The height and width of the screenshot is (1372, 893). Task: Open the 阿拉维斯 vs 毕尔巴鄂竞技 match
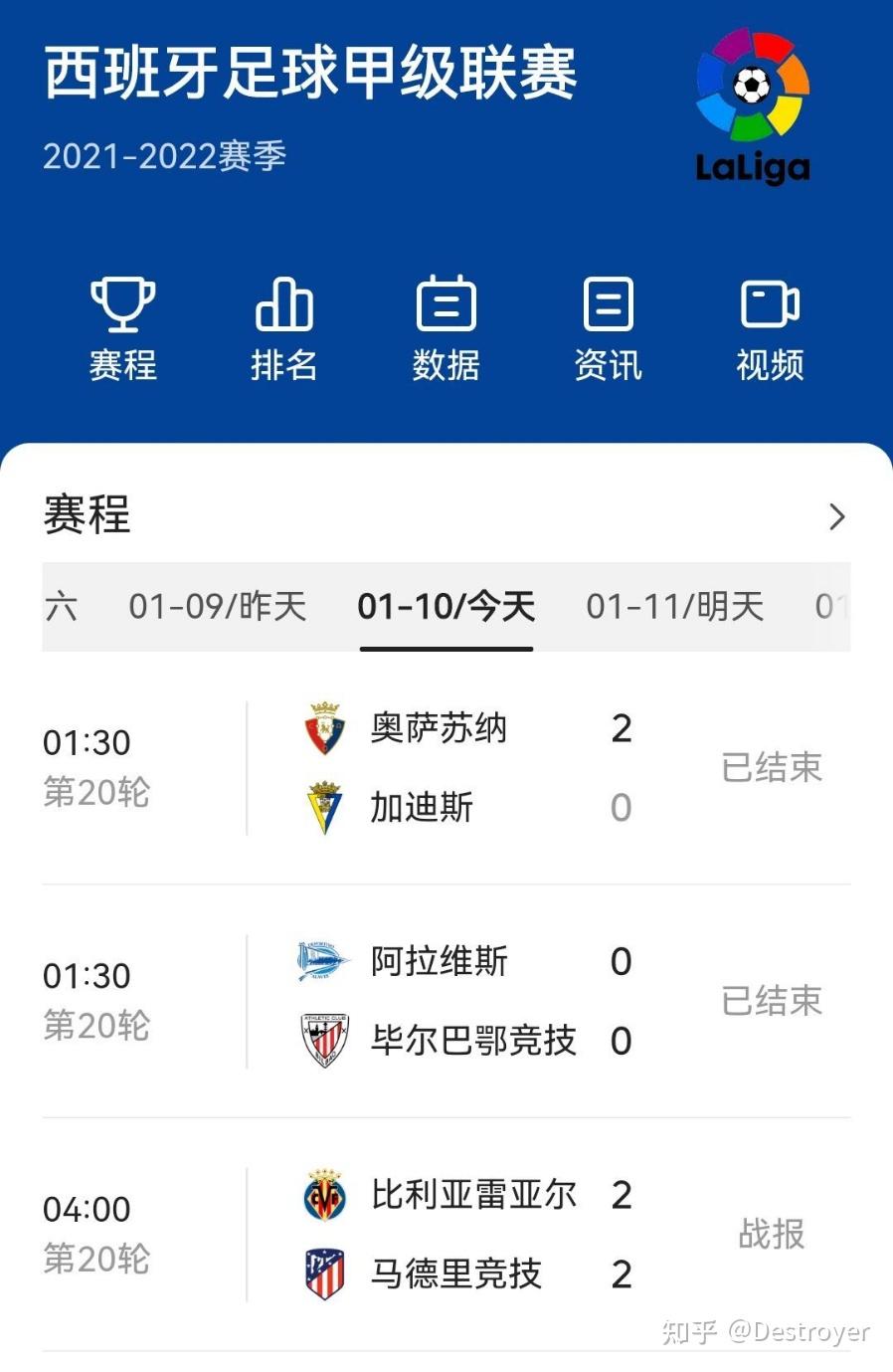(446, 1001)
